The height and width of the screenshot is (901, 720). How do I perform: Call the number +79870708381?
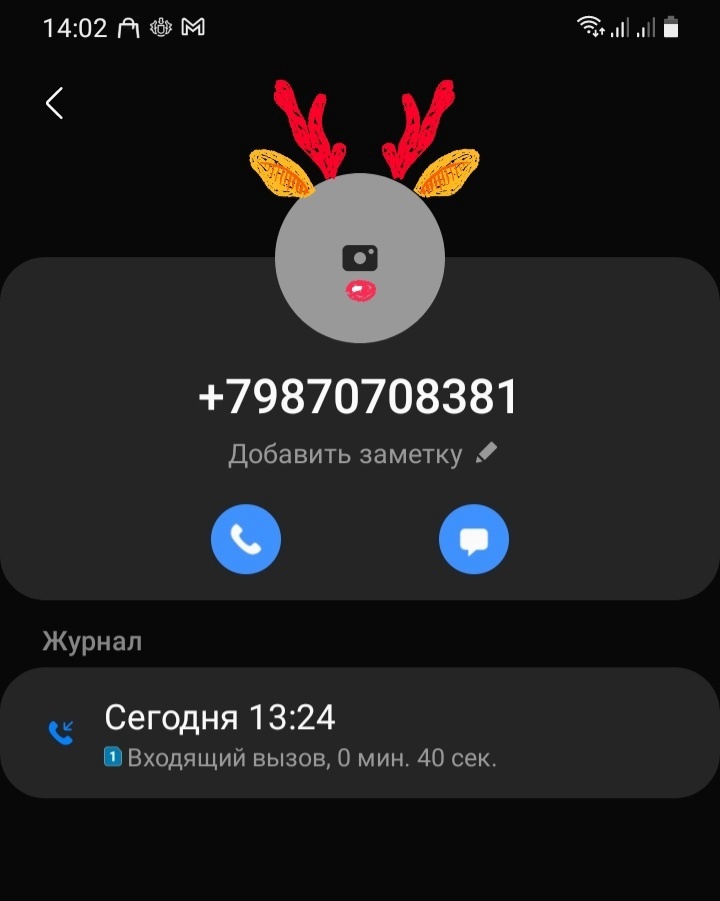(246, 540)
